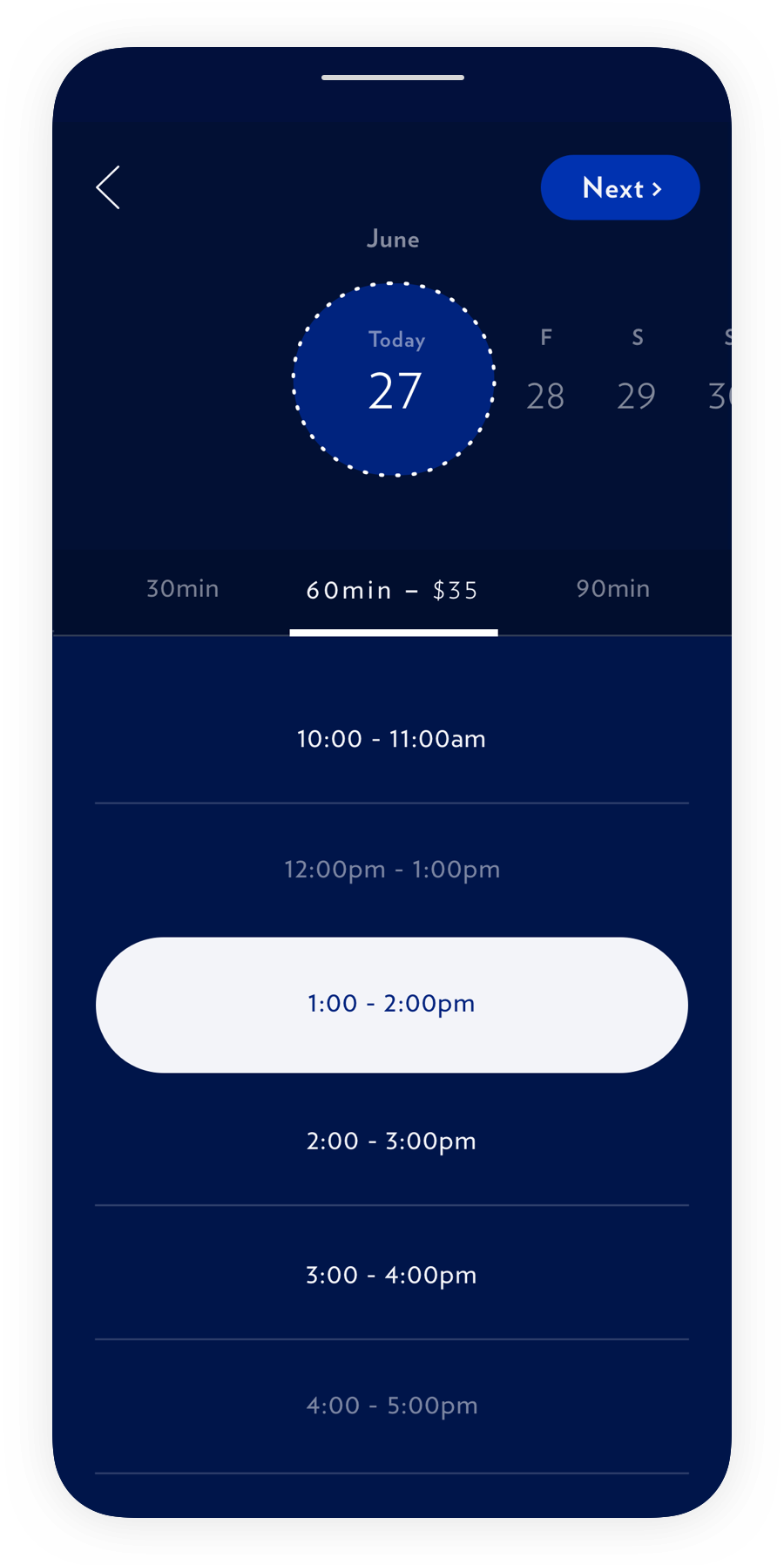784x1565 pixels.
Task: Pick Saturday 29 as the date
Action: point(637,371)
